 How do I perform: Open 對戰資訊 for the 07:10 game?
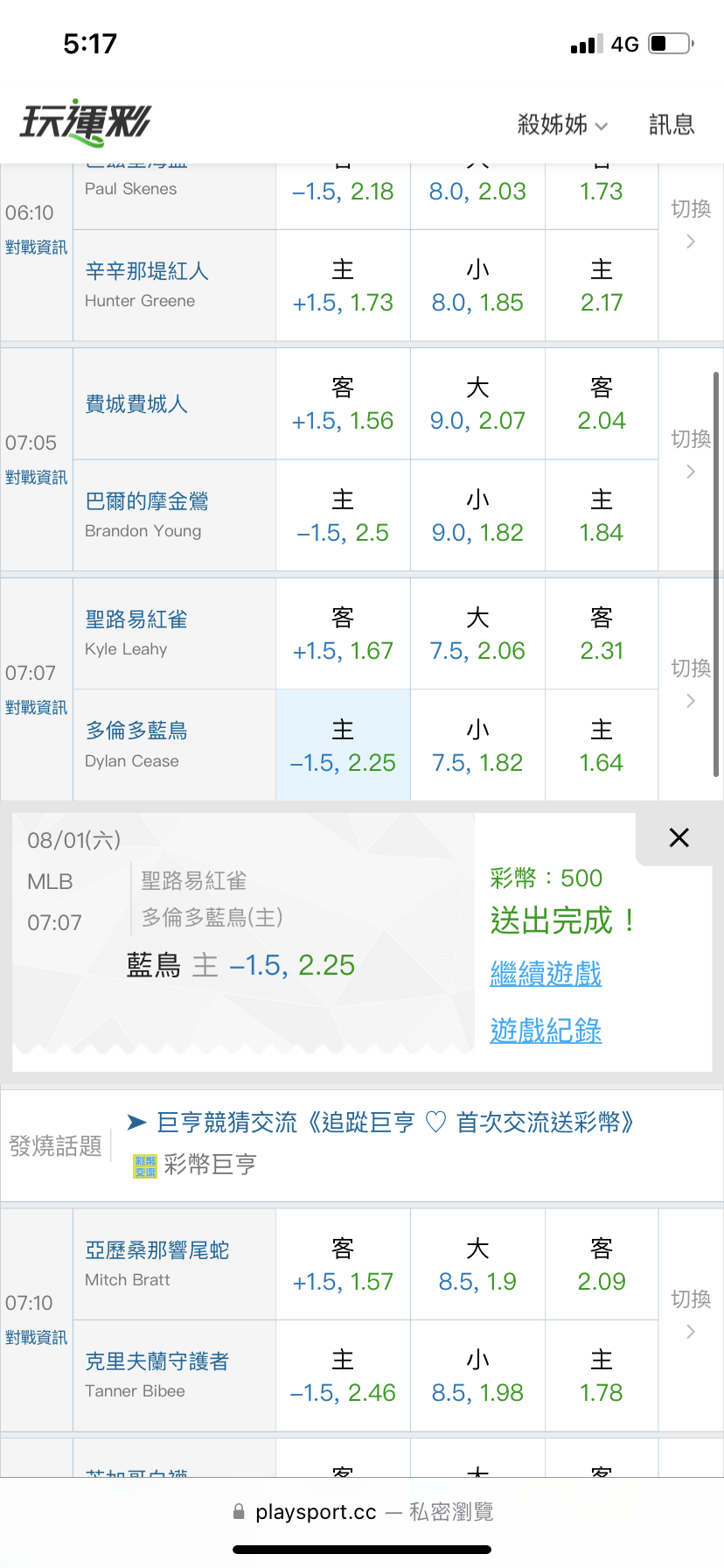36,1337
